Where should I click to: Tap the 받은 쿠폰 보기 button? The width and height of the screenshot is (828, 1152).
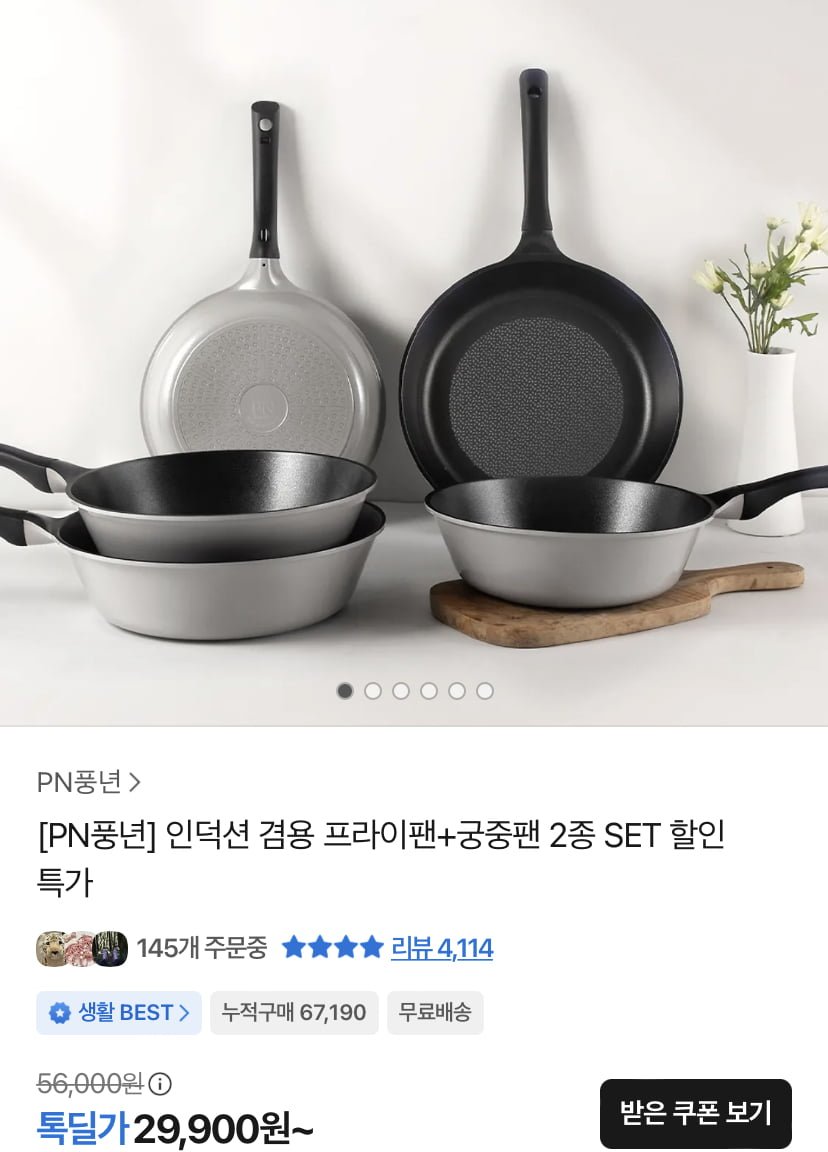coord(695,1113)
